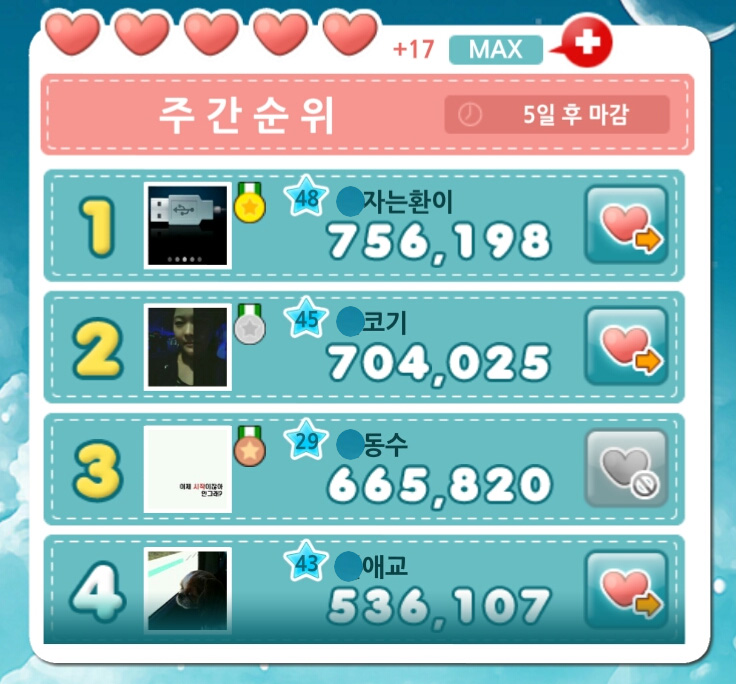Send a heart to 애교
This screenshot has height=684, width=736.
point(625,590)
